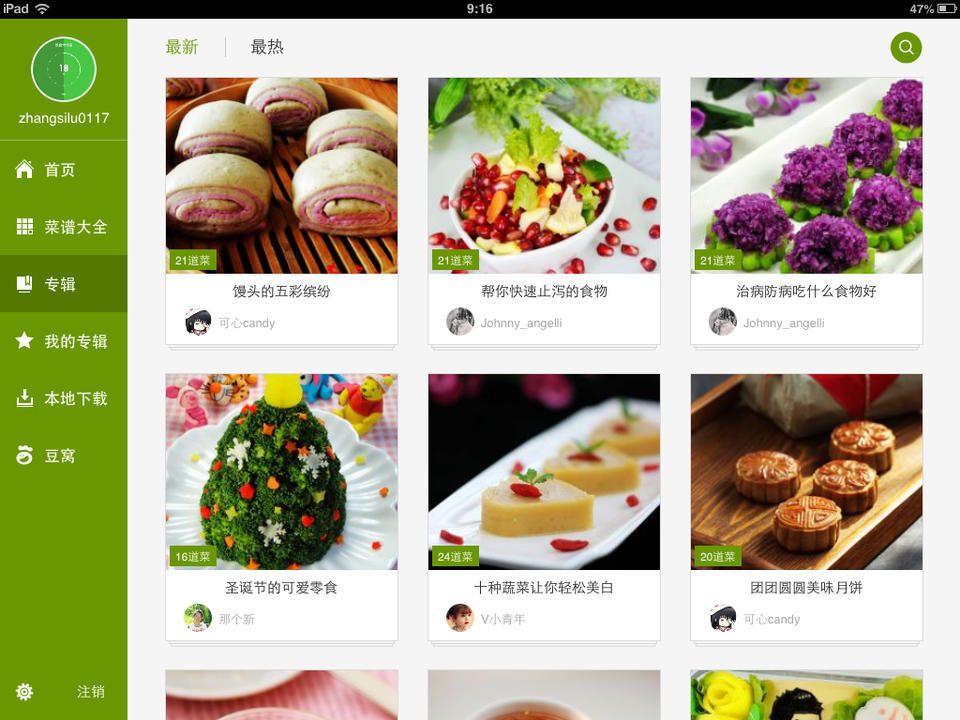Go to 首页 in the sidebar
960x720 pixels.
[64, 170]
